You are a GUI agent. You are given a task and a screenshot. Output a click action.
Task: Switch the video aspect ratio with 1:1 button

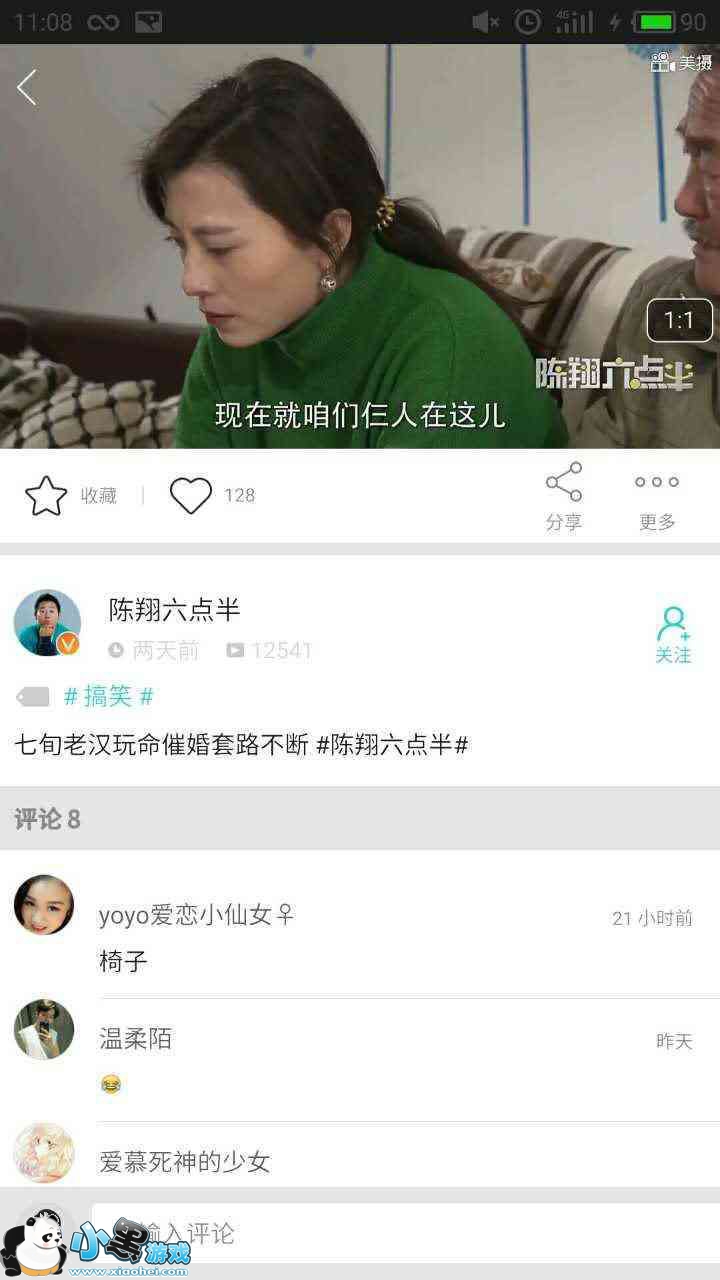(678, 321)
